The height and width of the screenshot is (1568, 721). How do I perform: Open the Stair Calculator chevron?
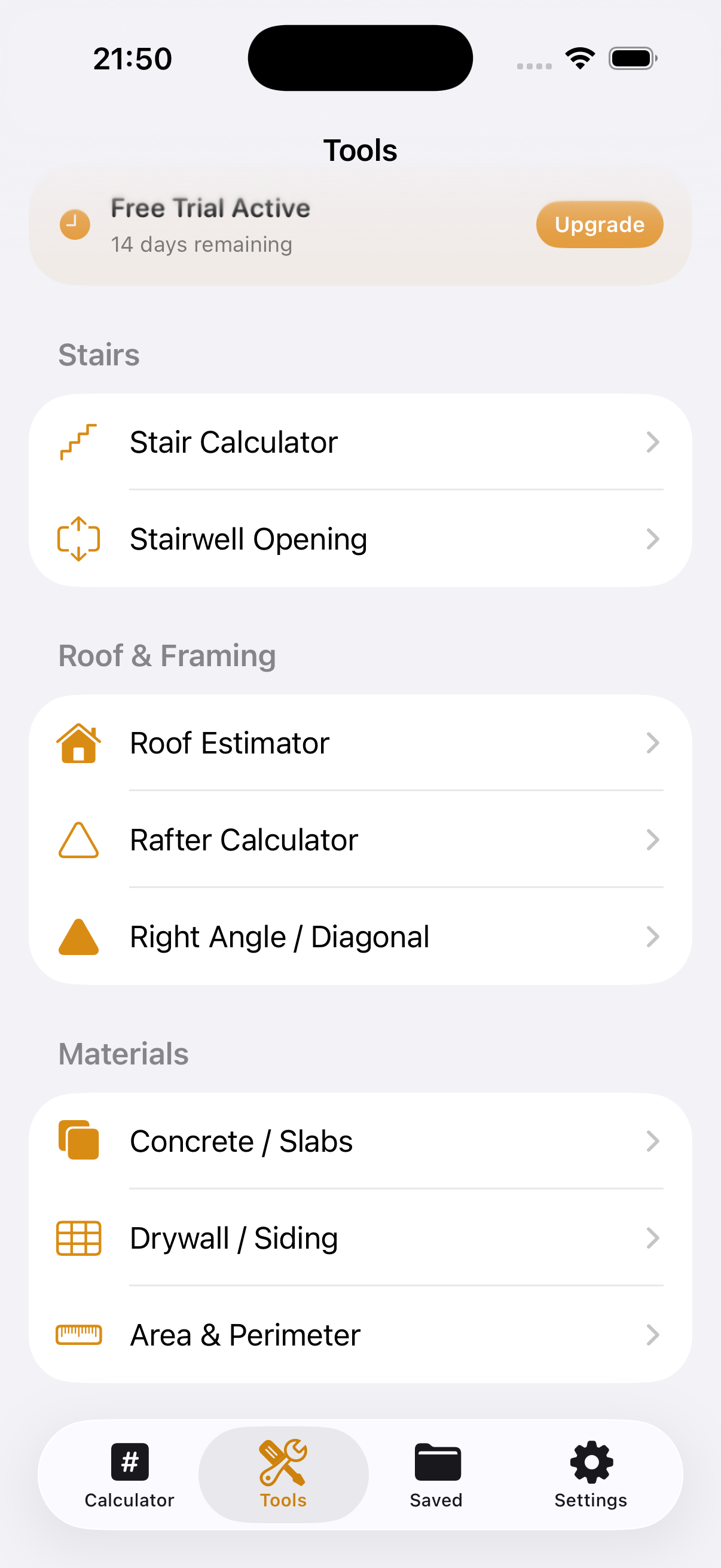pyautogui.click(x=653, y=442)
